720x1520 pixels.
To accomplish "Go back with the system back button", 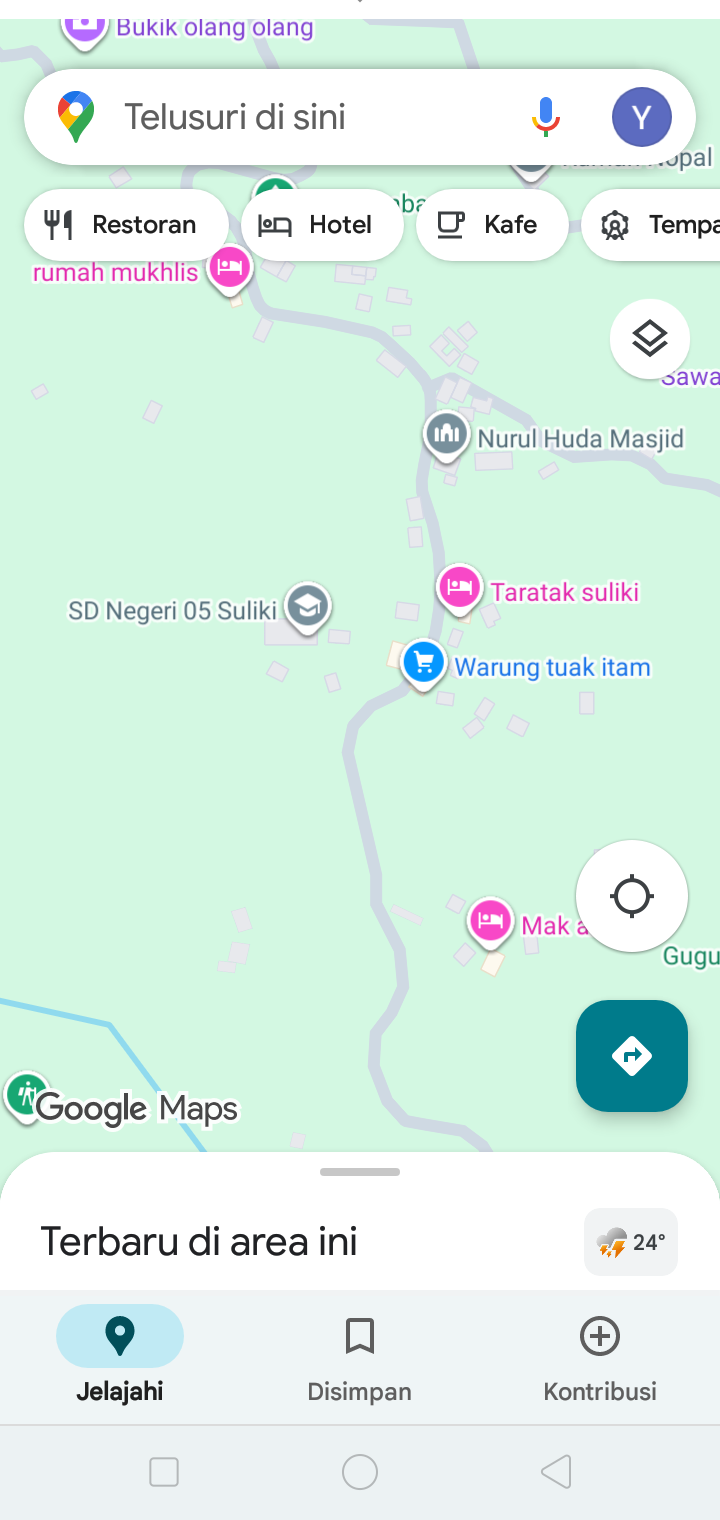I will tap(556, 1472).
